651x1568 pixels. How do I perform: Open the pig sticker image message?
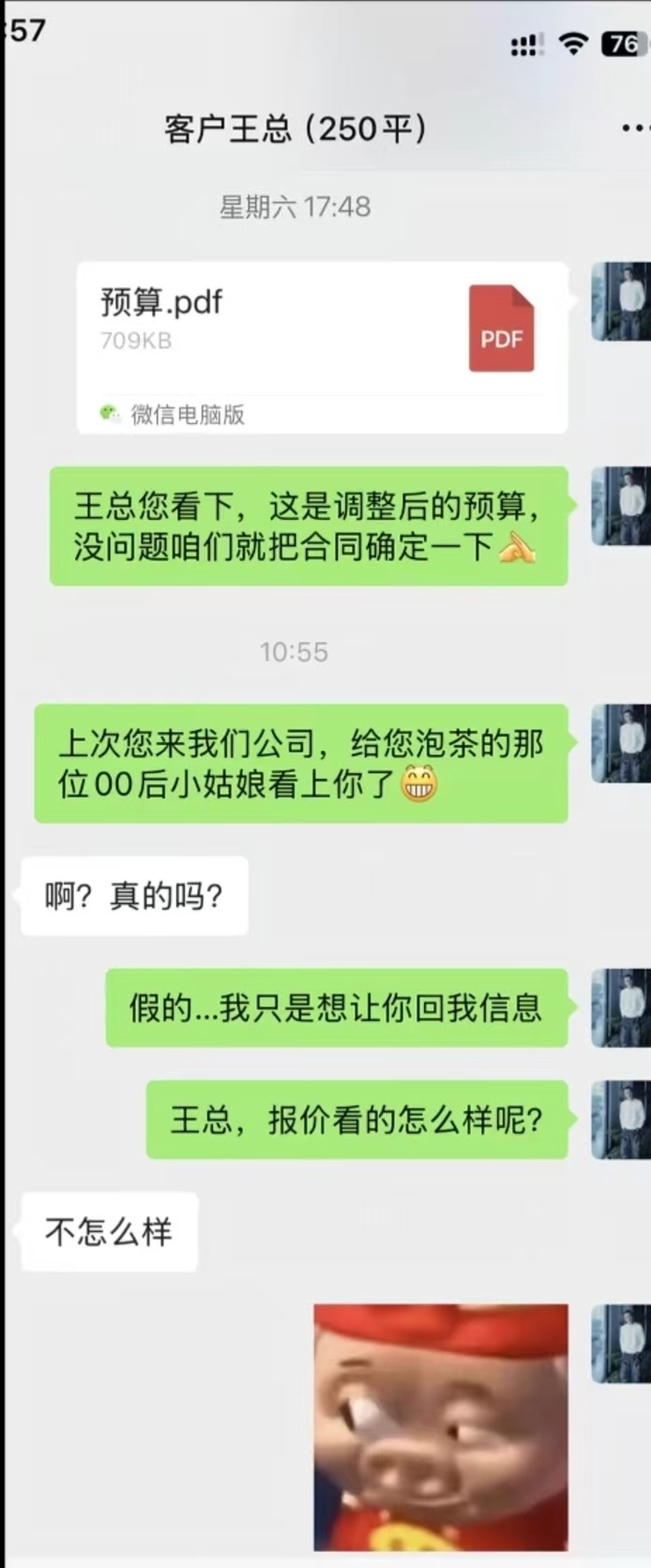click(441, 1426)
